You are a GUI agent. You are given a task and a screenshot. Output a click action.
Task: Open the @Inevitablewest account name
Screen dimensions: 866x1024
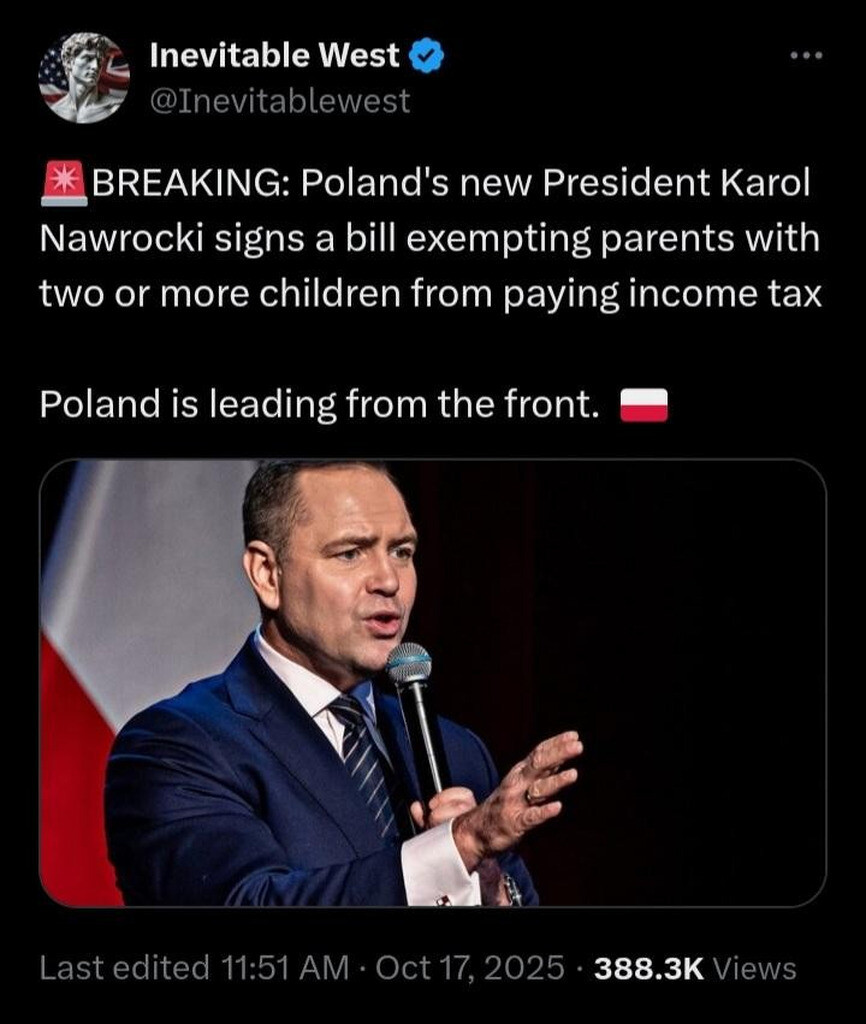(x=279, y=101)
